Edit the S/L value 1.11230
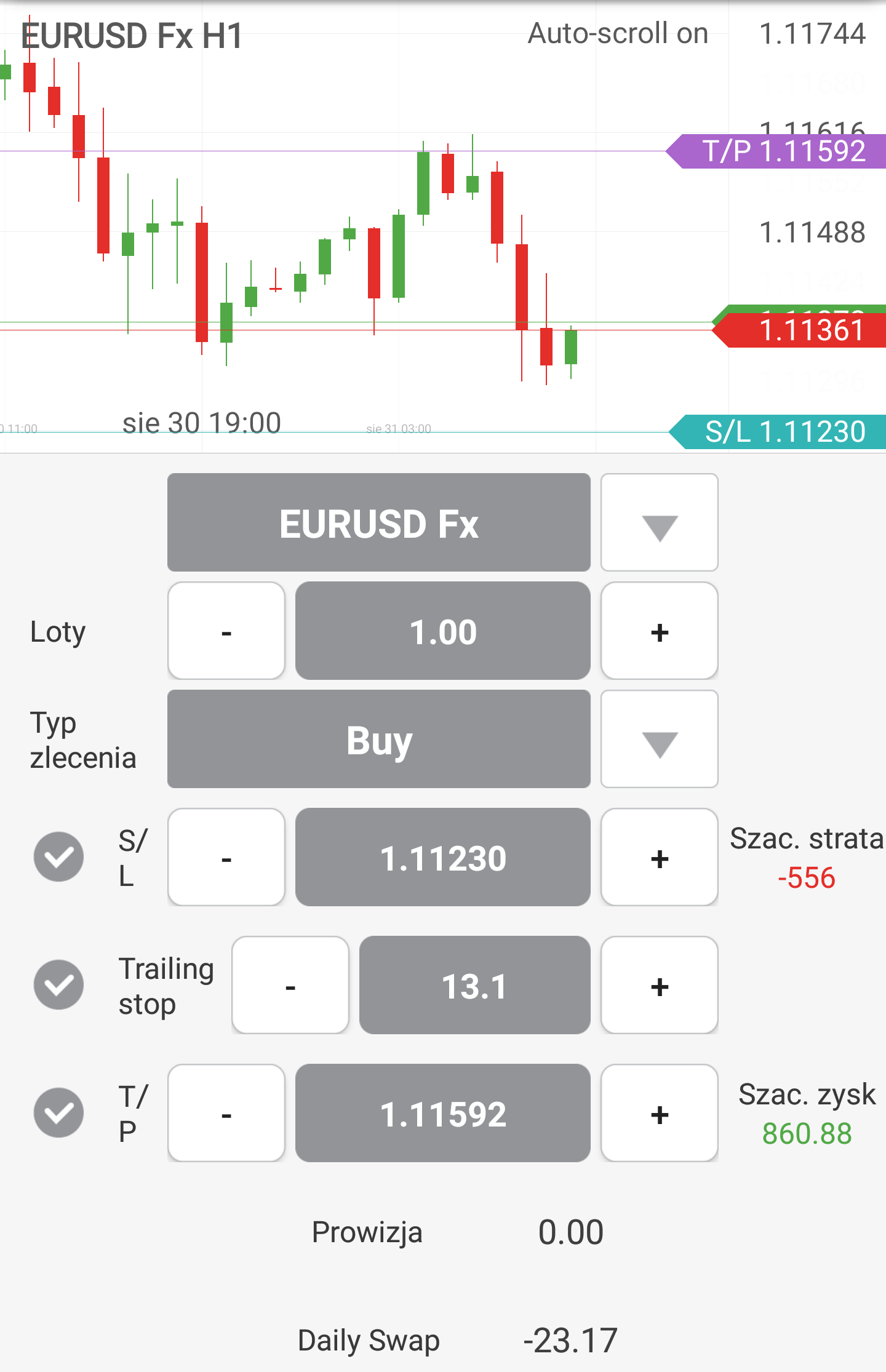886x1372 pixels. coord(442,858)
